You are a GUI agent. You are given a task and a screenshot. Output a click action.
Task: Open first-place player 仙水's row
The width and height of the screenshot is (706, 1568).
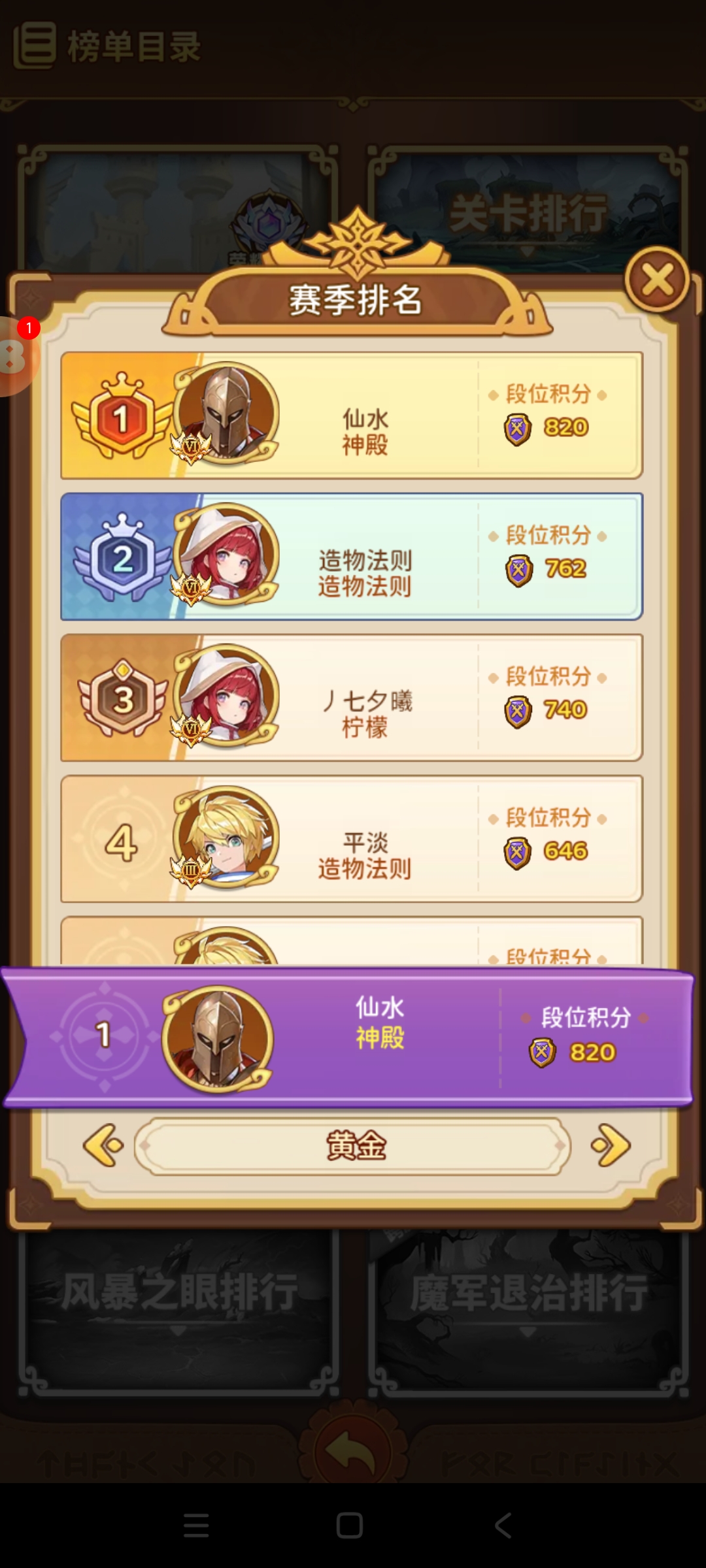pos(352,416)
